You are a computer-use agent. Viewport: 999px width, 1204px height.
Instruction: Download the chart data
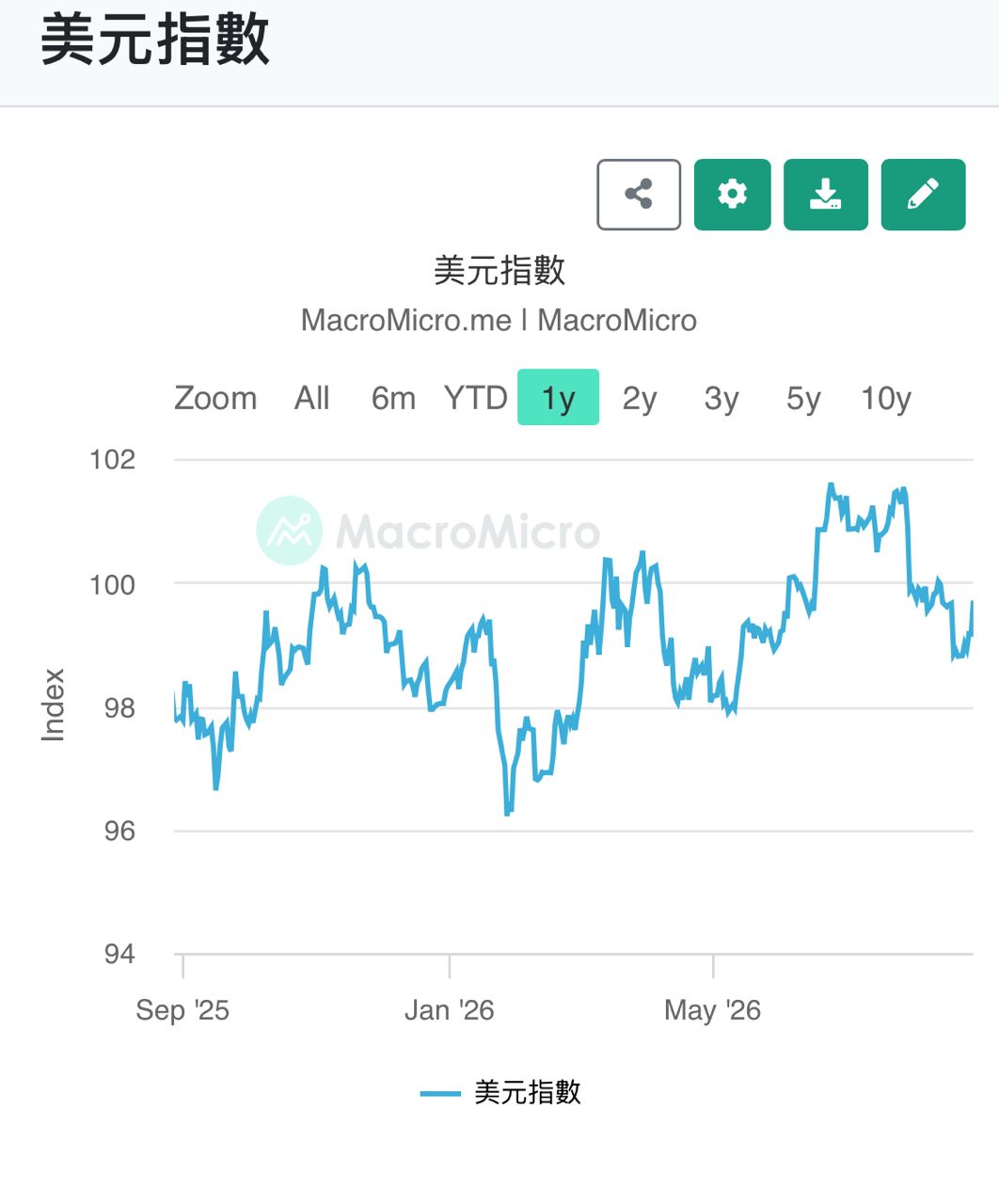[x=826, y=195]
